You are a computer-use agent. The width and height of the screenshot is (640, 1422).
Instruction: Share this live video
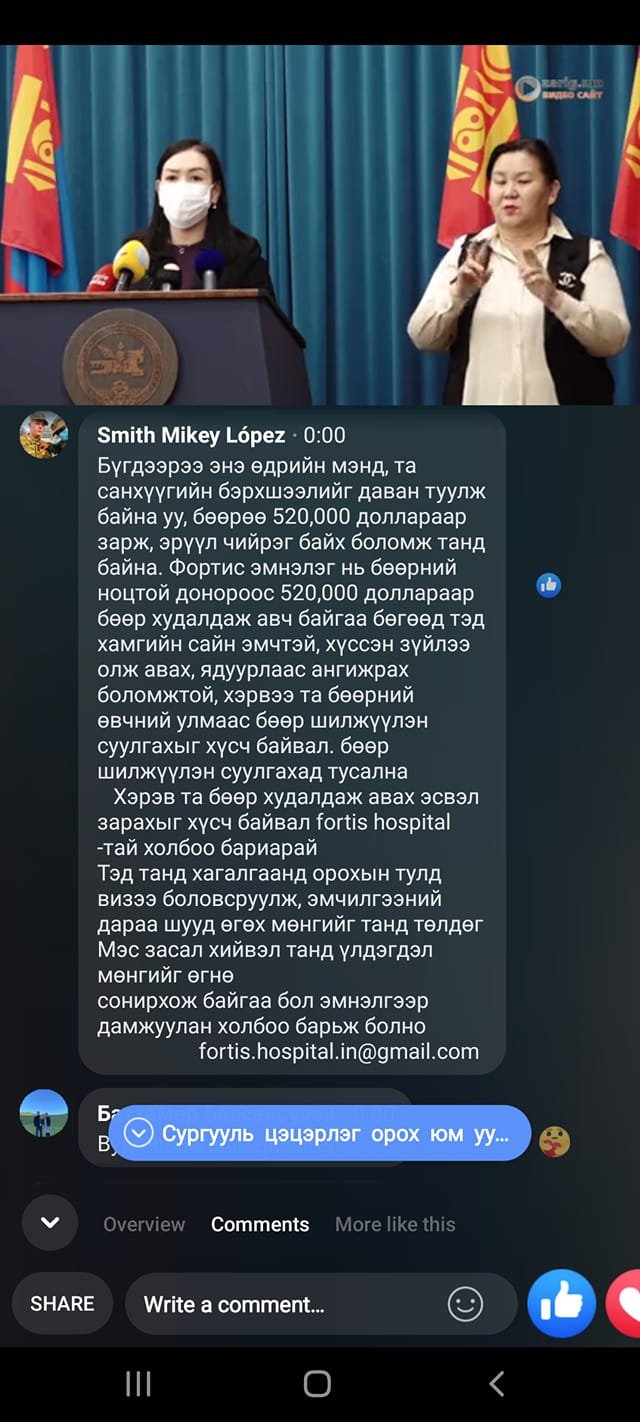[62, 1303]
